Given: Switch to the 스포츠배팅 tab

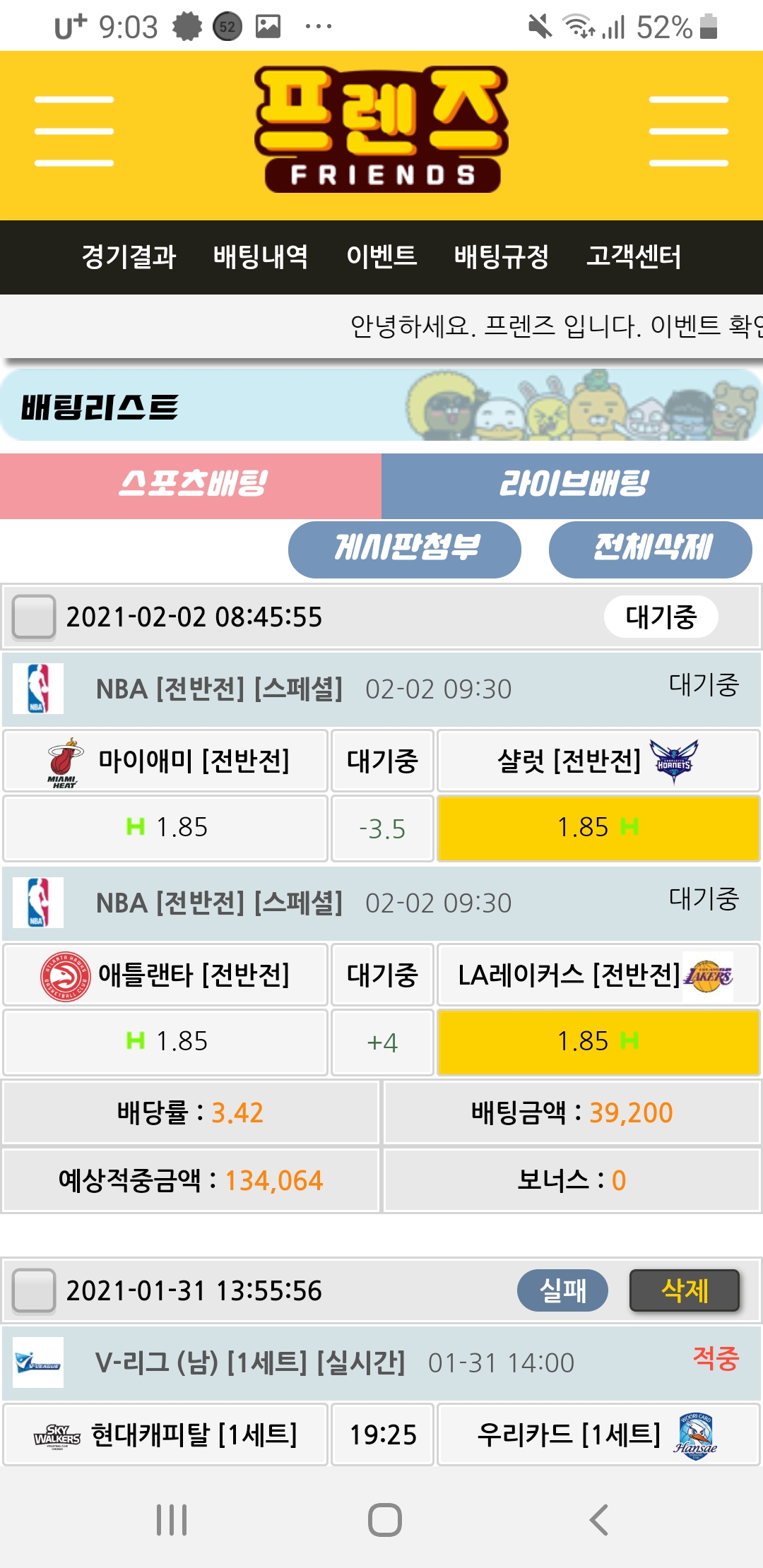Looking at the screenshot, I should (x=191, y=485).
